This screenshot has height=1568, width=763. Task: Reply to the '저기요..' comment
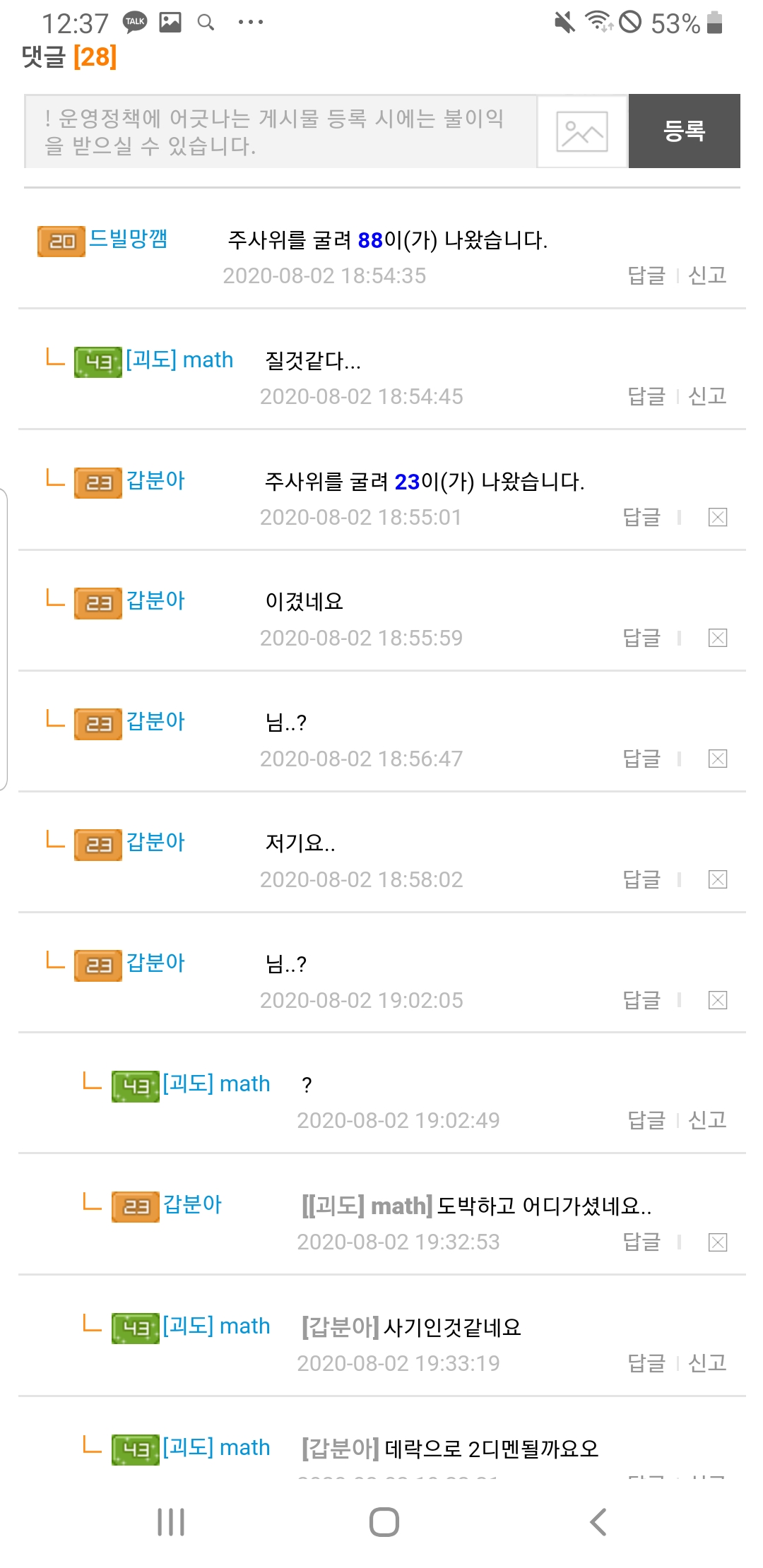pos(641,880)
